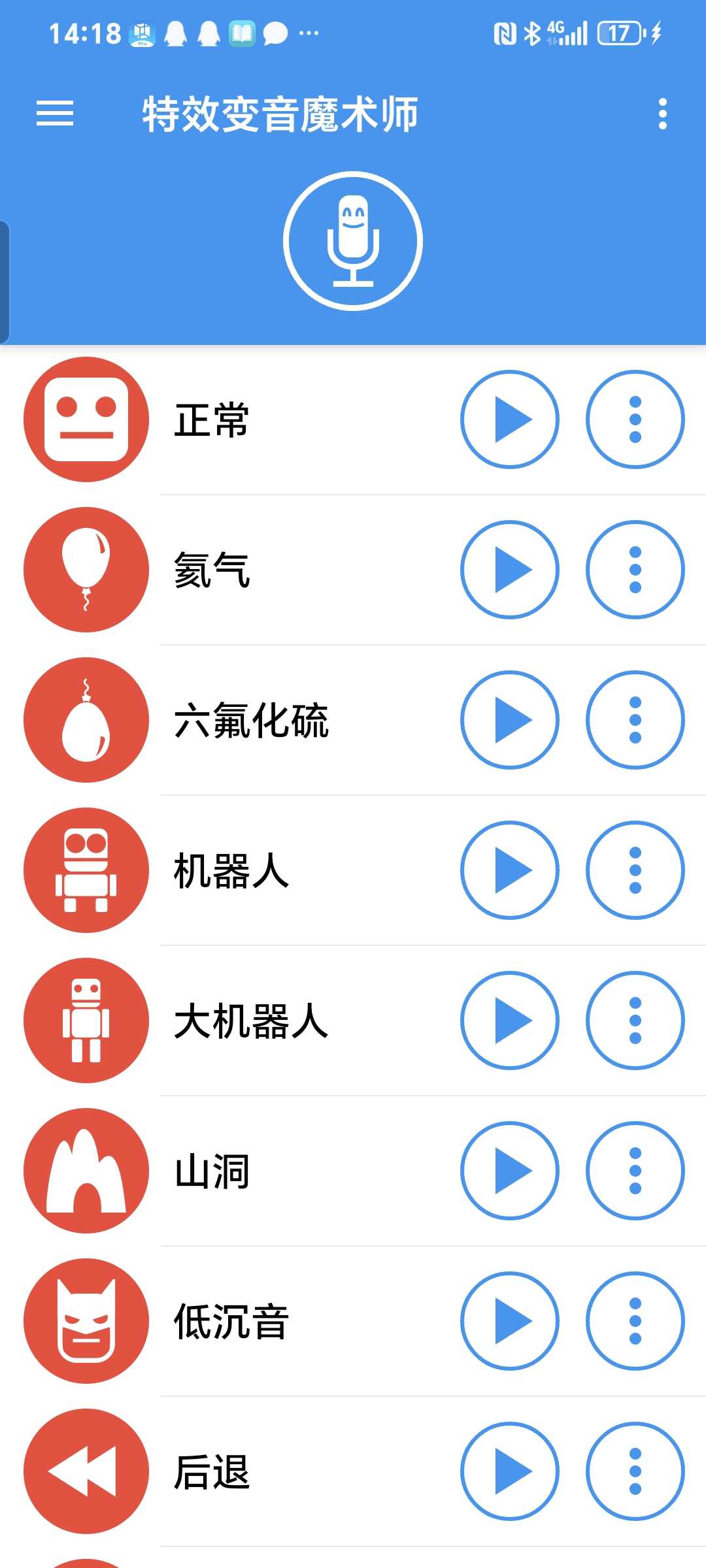Play the 机器人 voice effect
Screen dimensions: 706x1568
pyautogui.click(x=510, y=870)
